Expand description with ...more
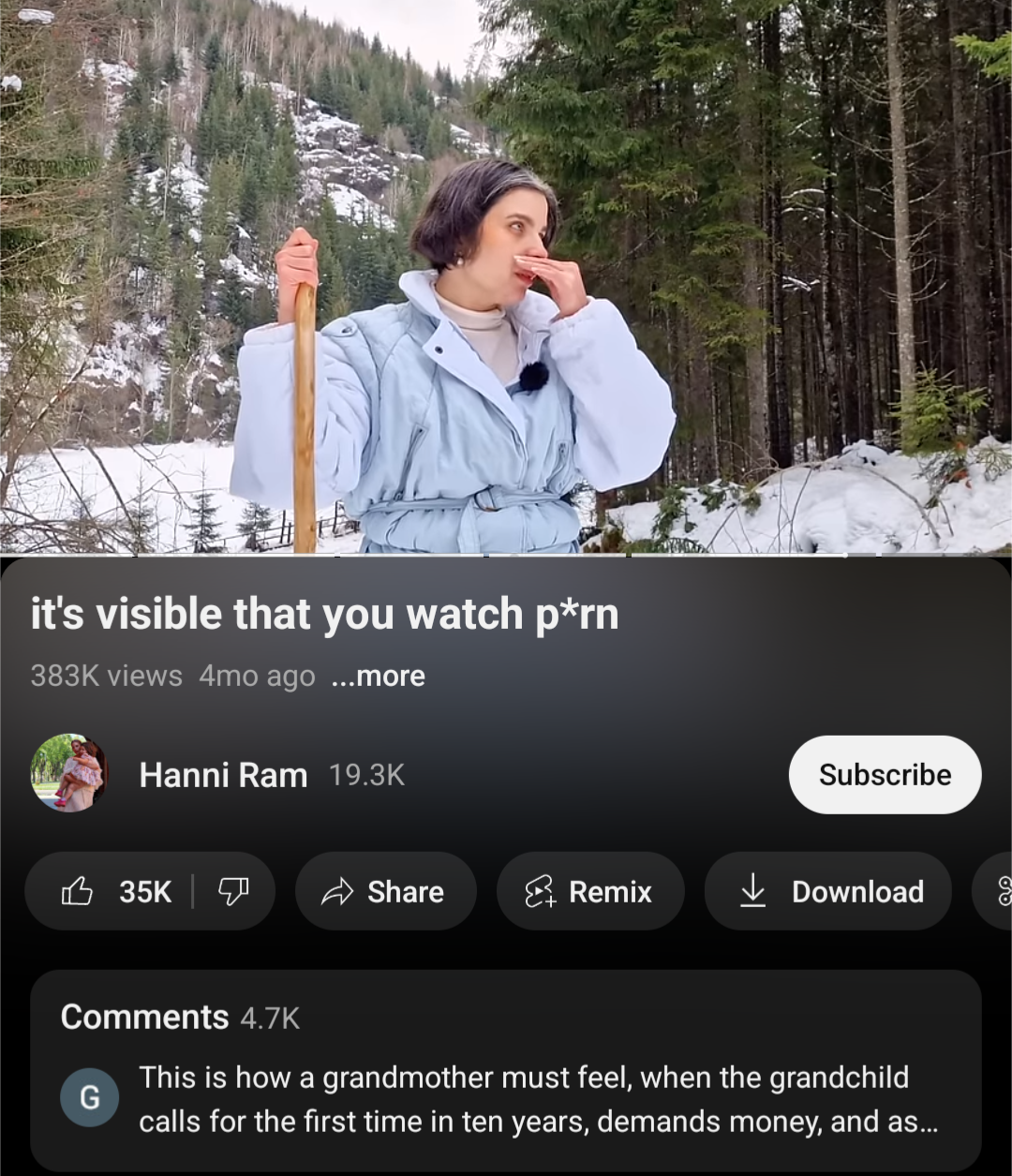The height and width of the screenshot is (1176, 1012). tap(379, 676)
